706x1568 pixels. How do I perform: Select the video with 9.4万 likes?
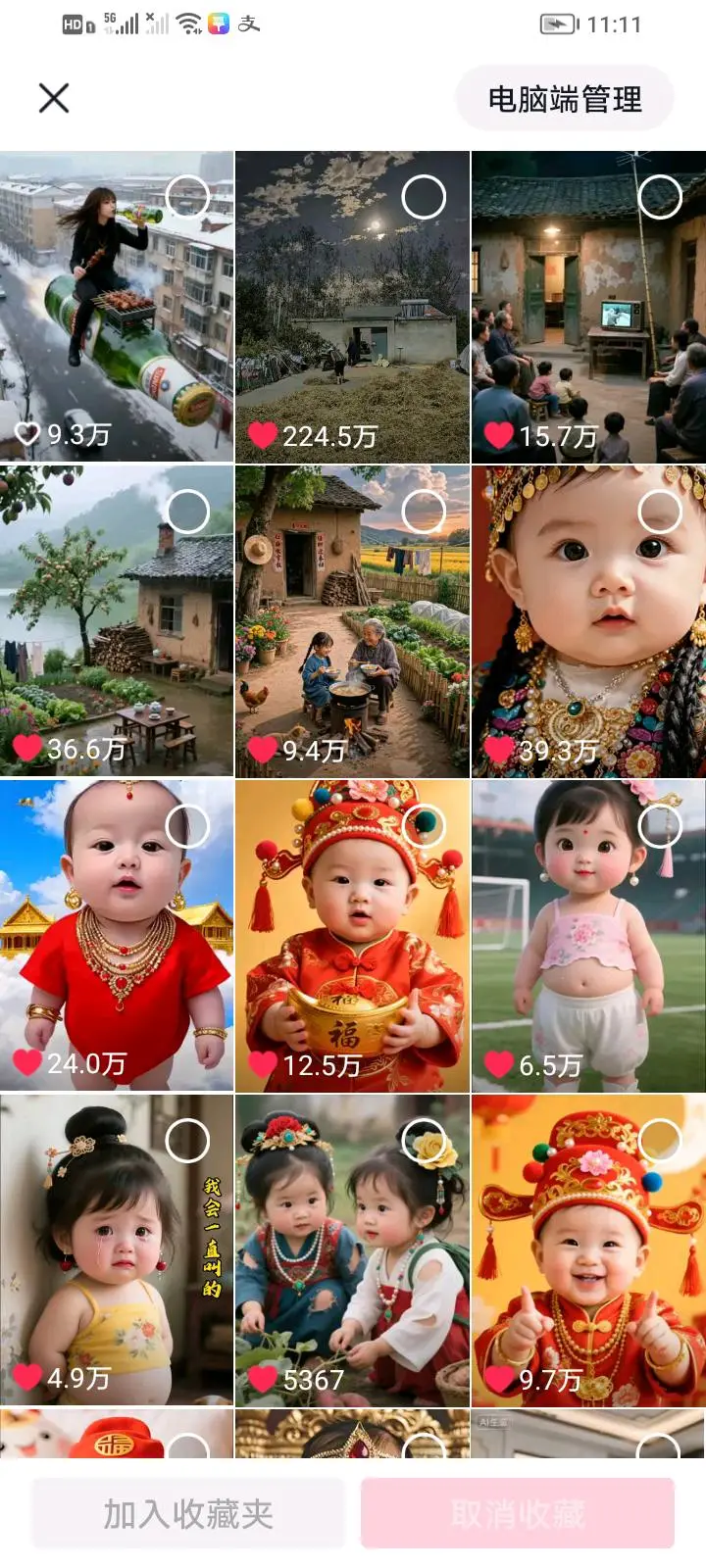pyautogui.click(x=424, y=512)
